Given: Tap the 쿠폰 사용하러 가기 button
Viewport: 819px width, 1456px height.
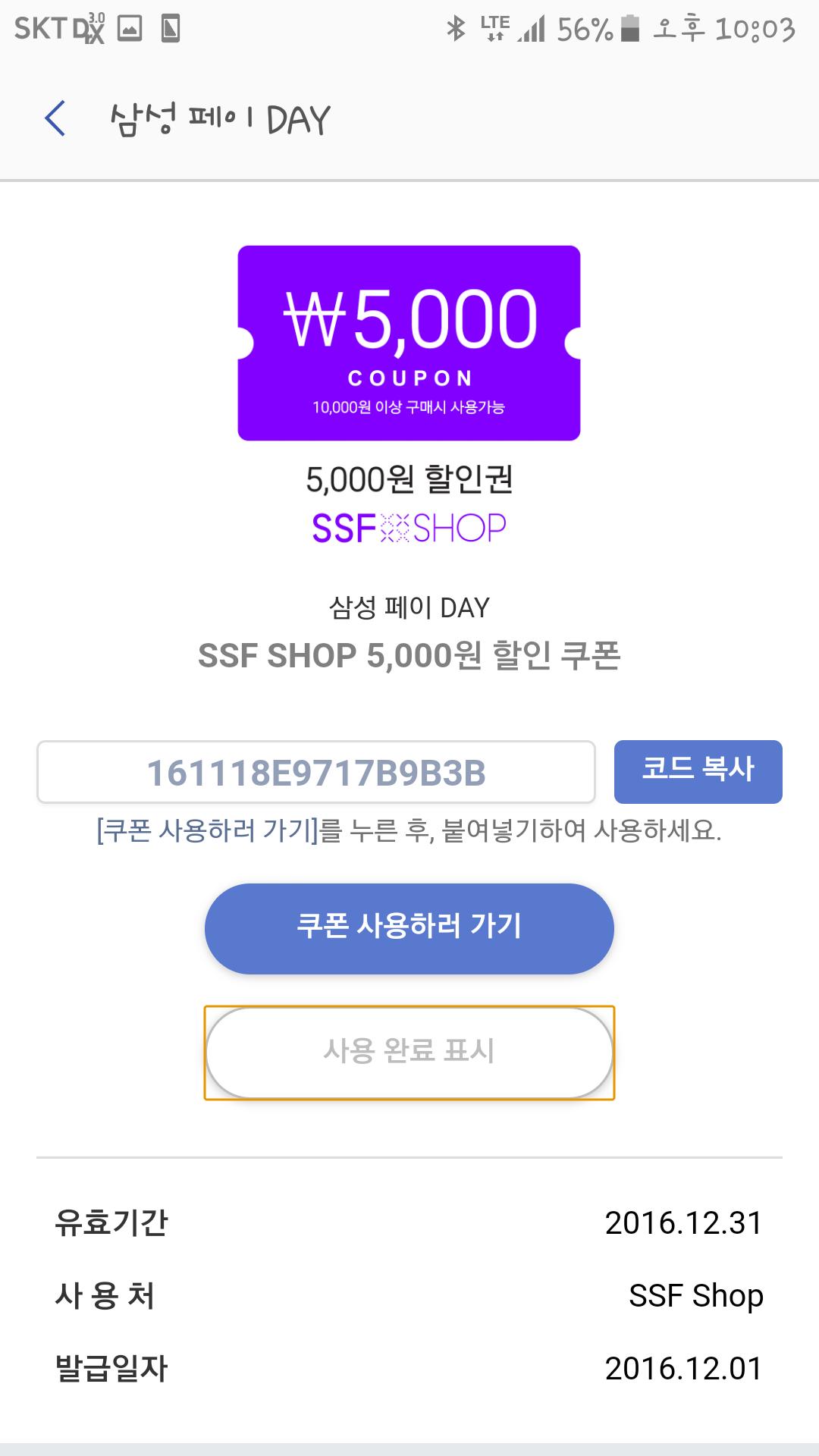Looking at the screenshot, I should click(409, 928).
